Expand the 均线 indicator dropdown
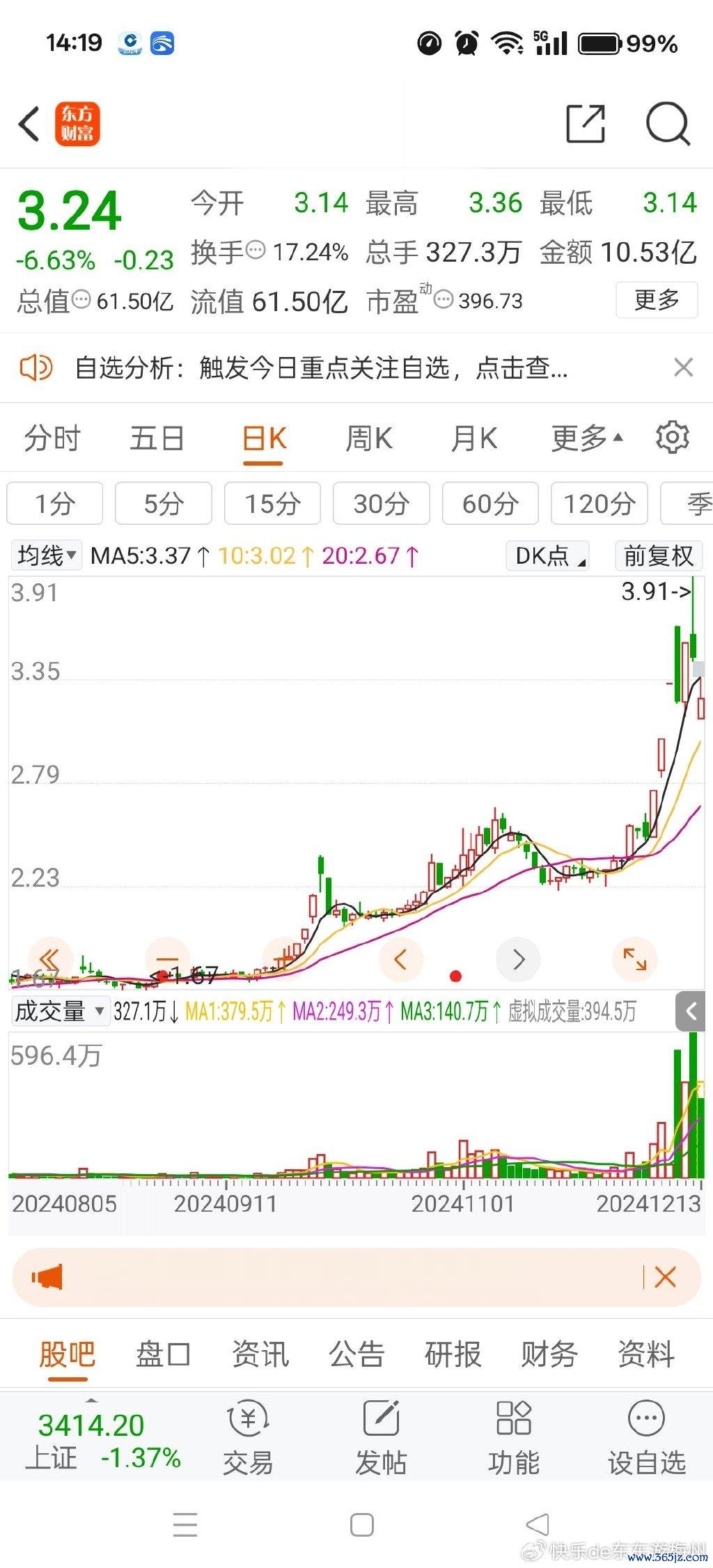Viewport: 713px width, 1568px height. click(47, 555)
